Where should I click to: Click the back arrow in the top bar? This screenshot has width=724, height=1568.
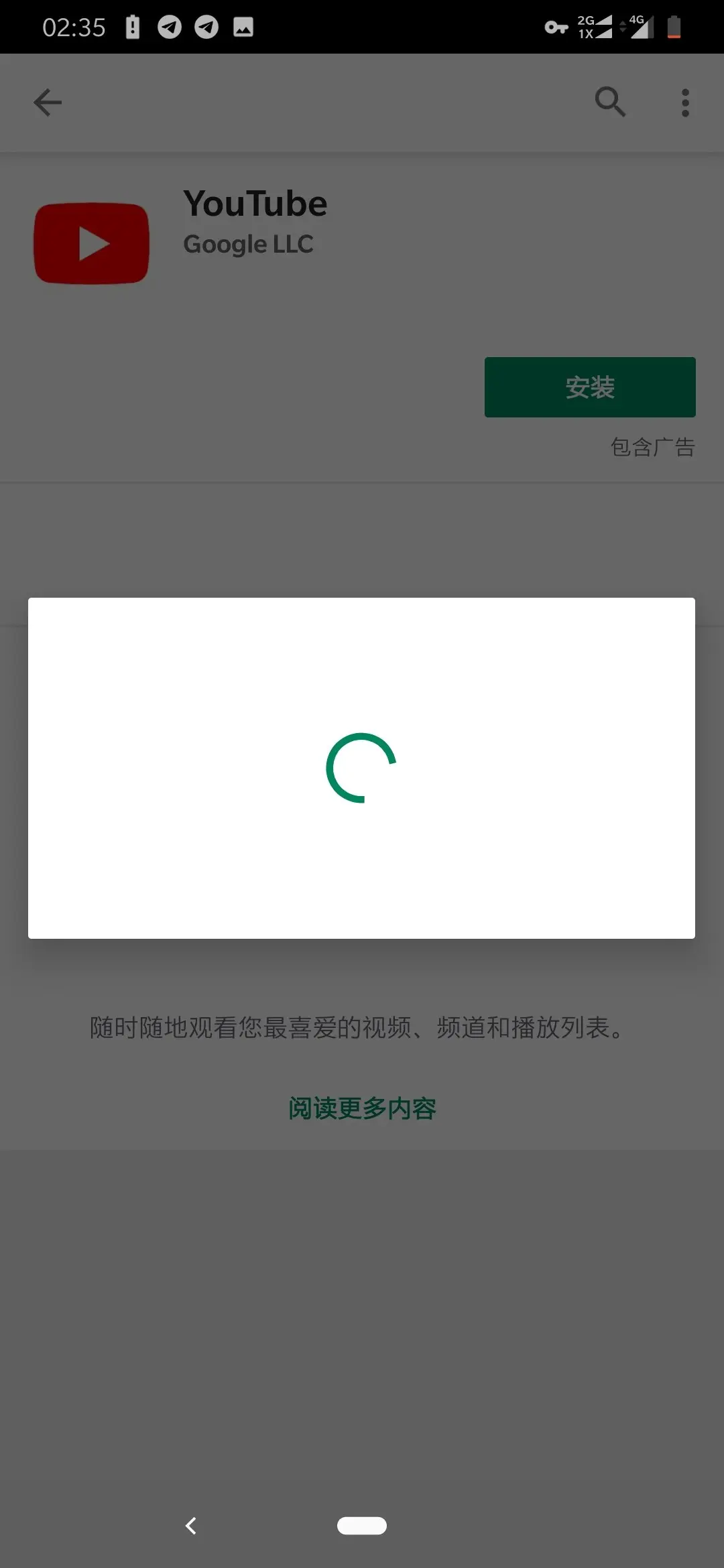pyautogui.click(x=47, y=102)
